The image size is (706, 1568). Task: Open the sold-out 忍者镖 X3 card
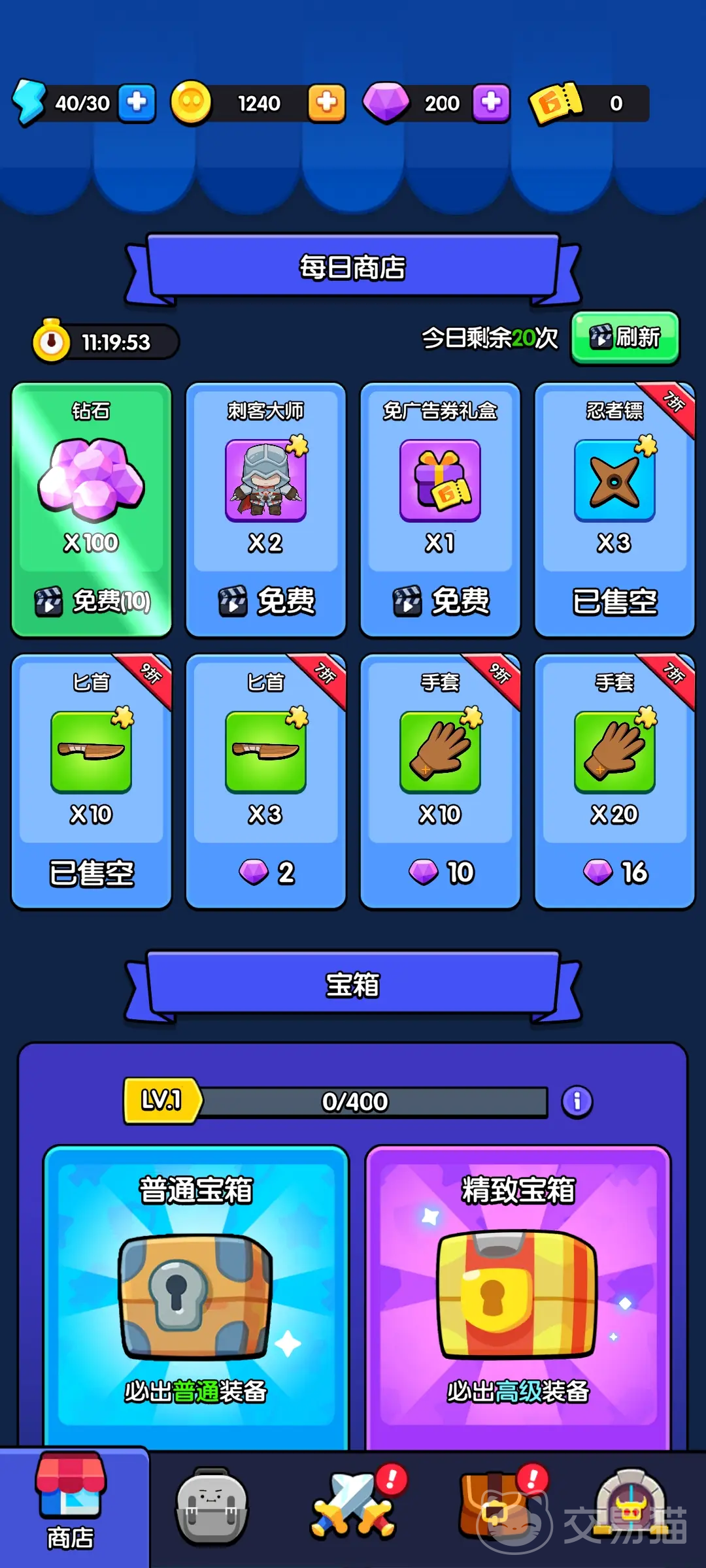click(614, 510)
